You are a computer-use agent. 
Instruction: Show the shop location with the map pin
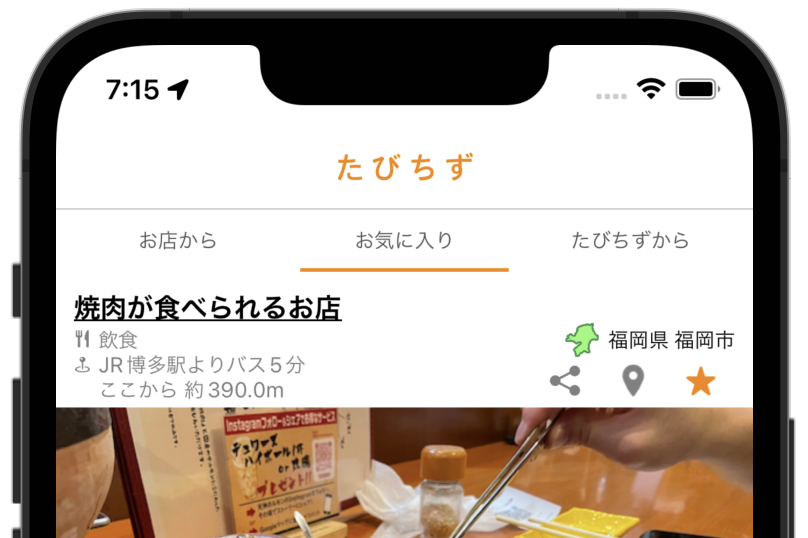click(633, 381)
